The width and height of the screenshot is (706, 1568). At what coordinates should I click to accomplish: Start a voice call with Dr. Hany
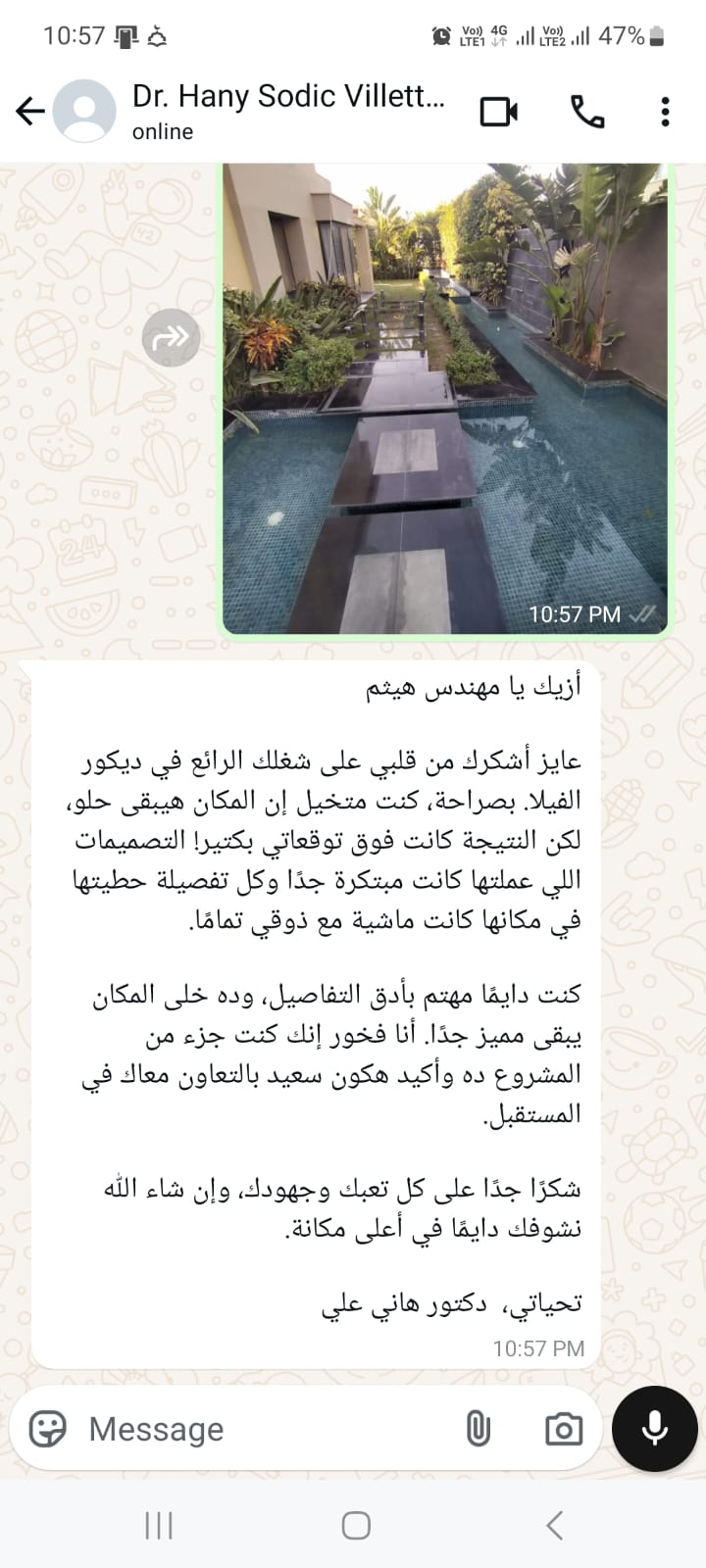pos(587,112)
